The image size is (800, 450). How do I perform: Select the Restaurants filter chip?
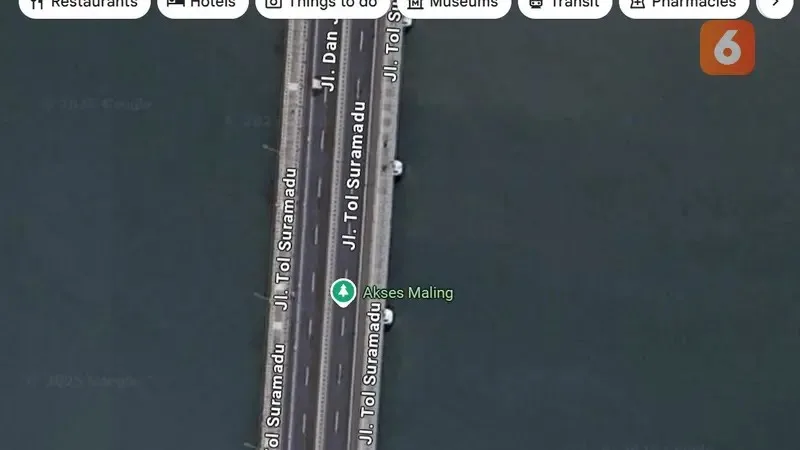84,5
